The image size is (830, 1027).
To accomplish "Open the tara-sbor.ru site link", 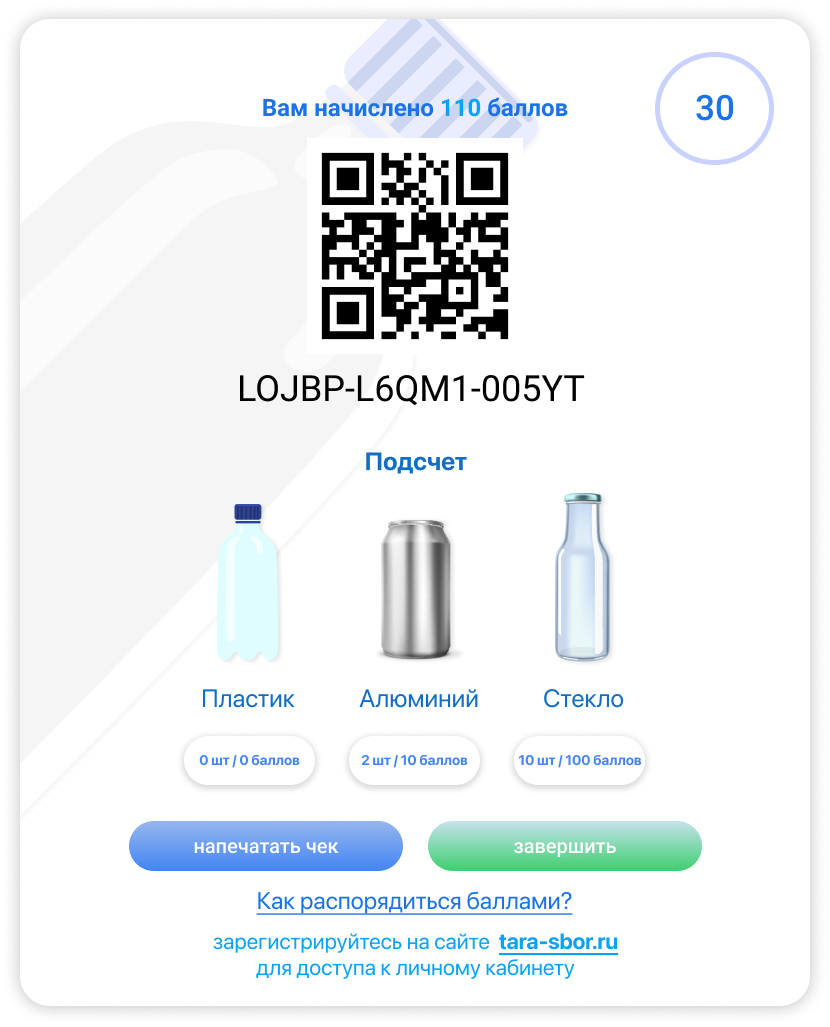I will pos(558,942).
